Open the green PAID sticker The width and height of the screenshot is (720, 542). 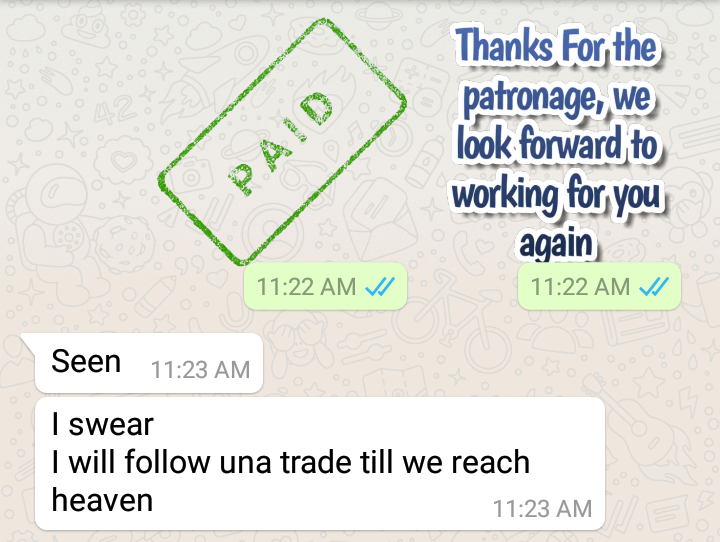[x=283, y=147]
